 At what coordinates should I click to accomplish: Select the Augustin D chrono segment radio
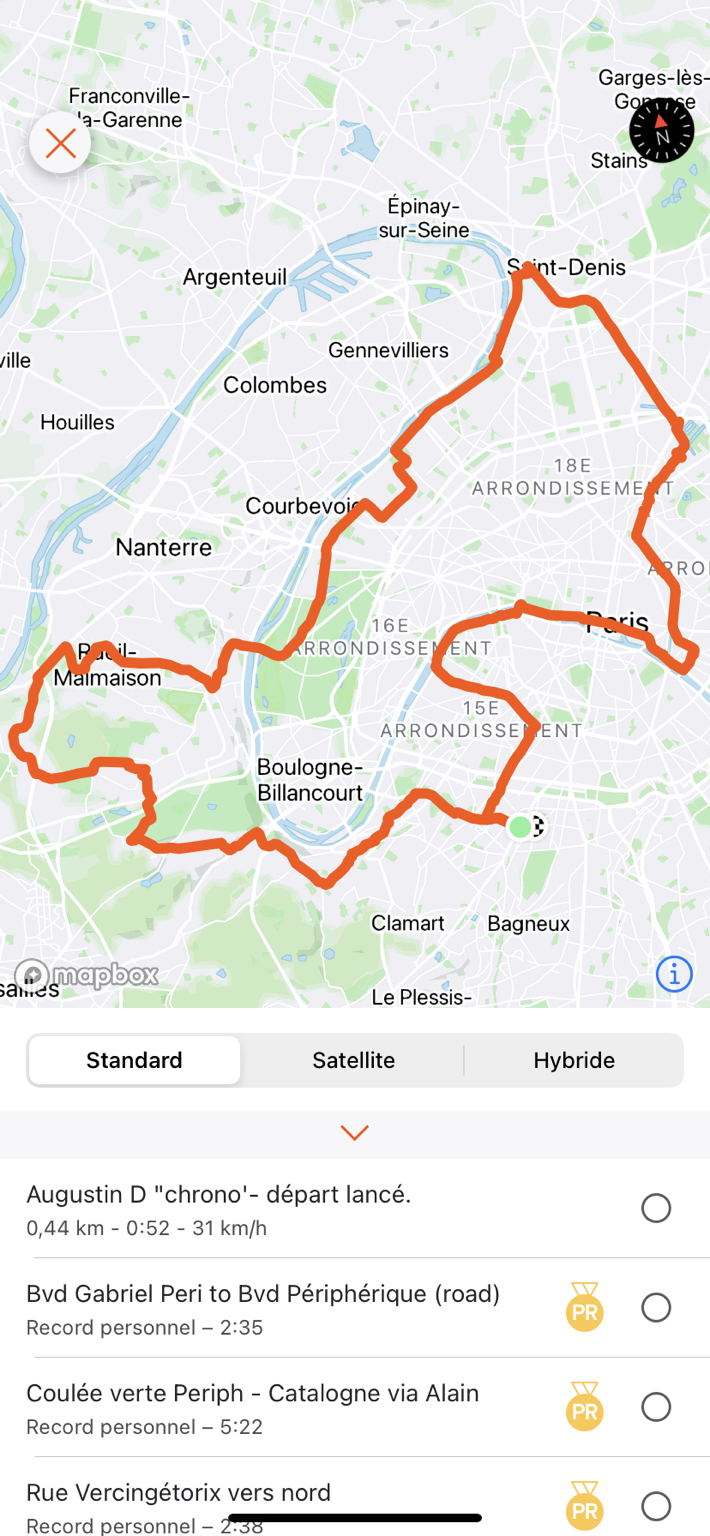(656, 1208)
